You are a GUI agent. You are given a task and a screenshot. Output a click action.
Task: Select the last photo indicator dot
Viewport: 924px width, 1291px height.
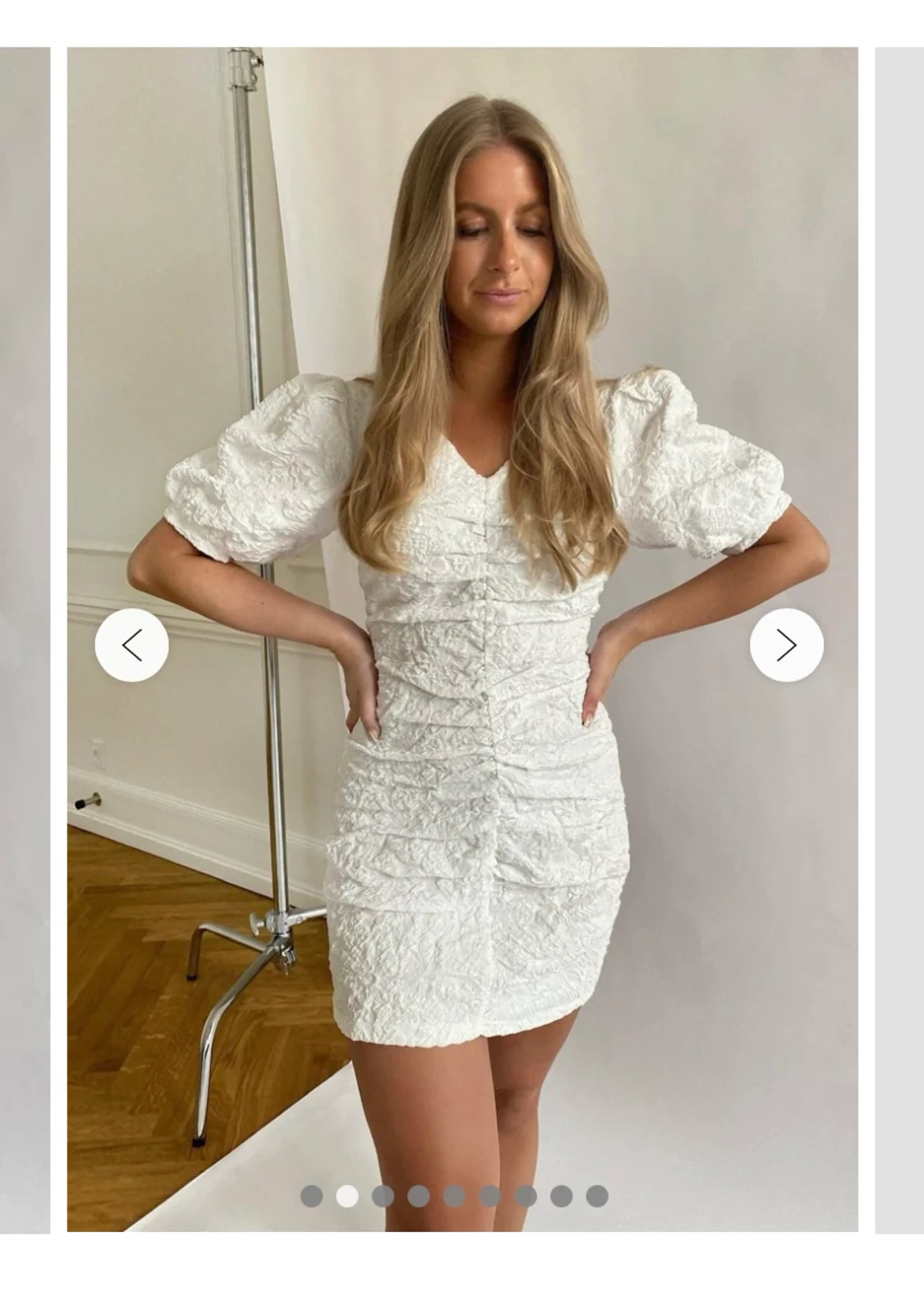click(597, 1196)
